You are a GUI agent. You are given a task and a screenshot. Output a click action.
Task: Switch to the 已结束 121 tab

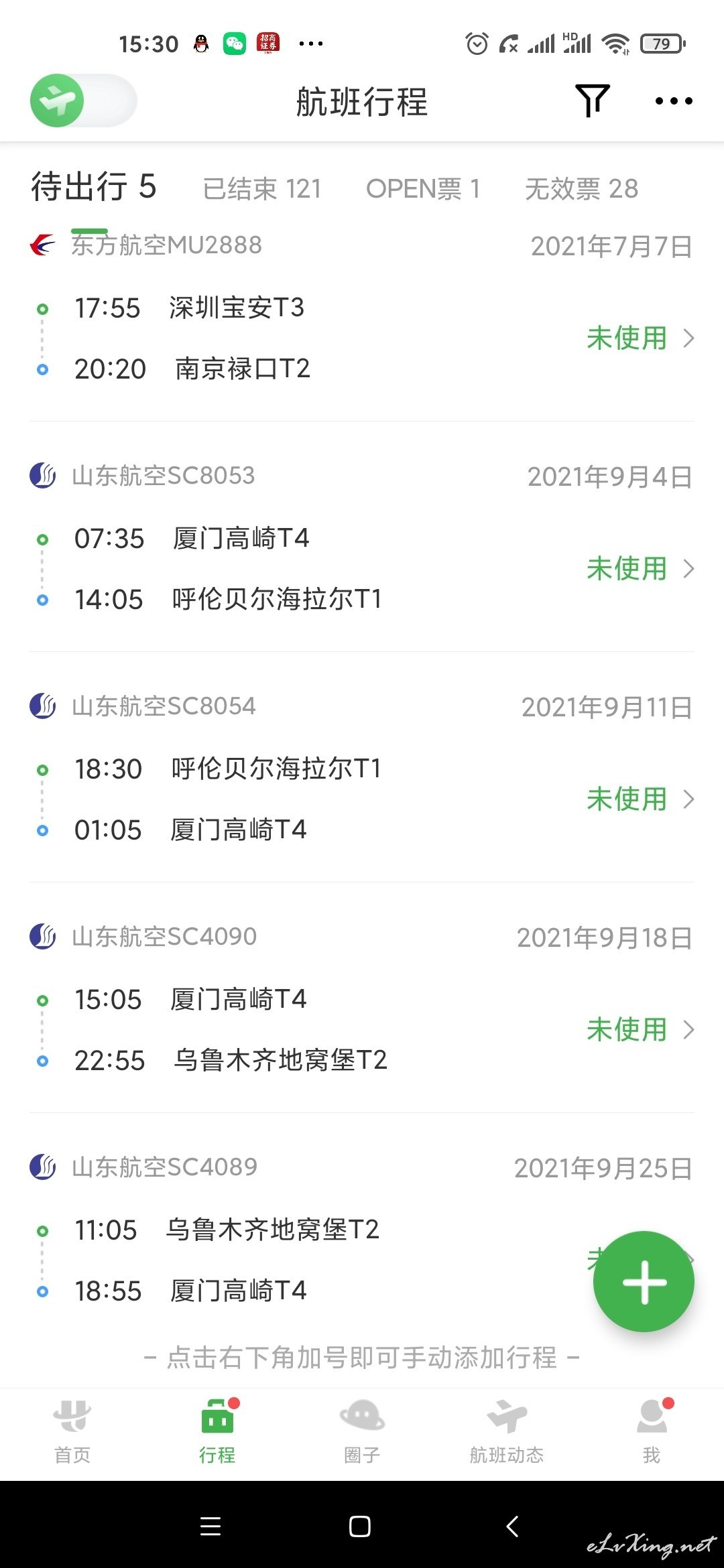262,188
